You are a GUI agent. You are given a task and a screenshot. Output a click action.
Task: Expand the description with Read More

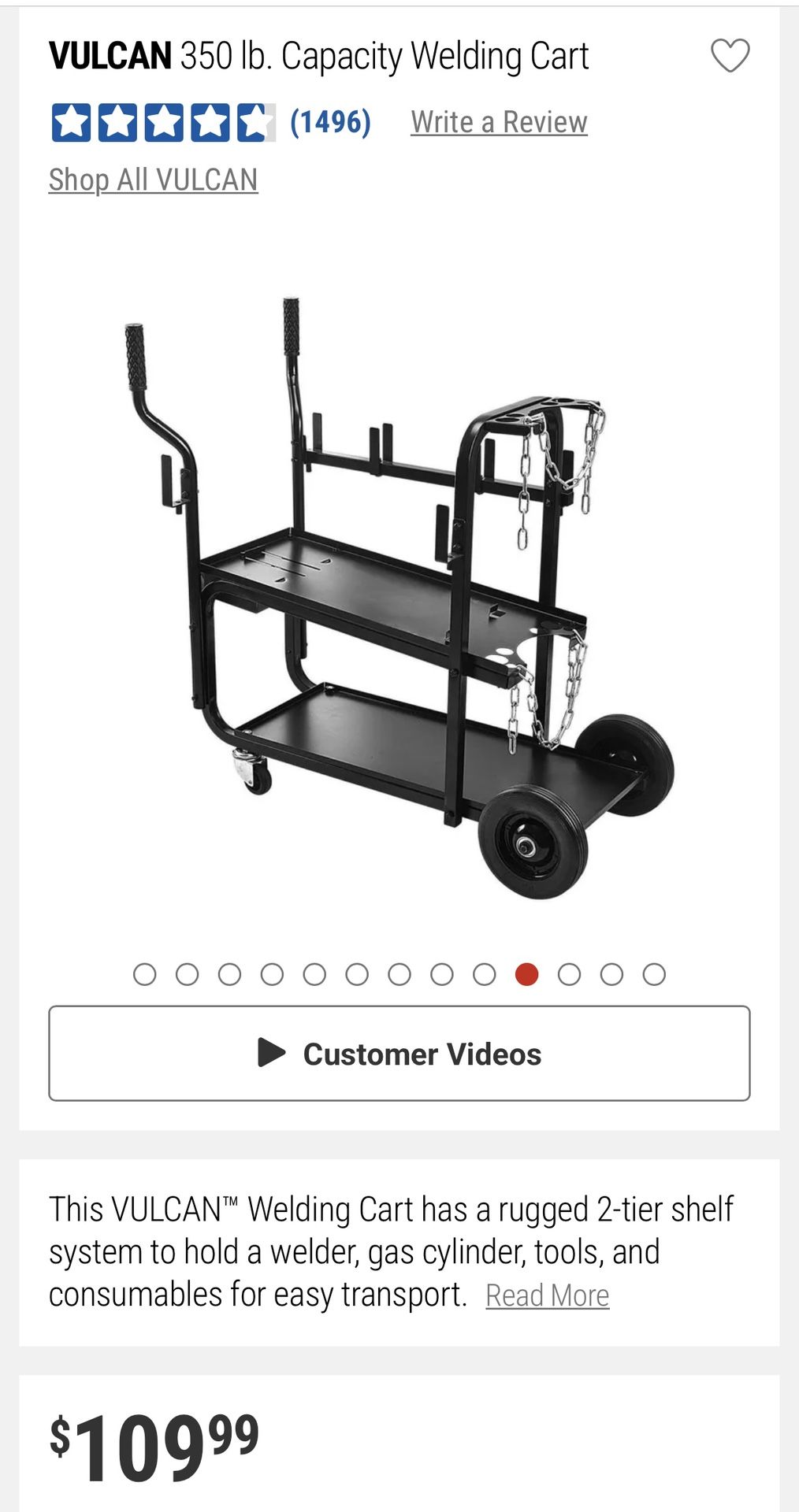(x=548, y=1294)
